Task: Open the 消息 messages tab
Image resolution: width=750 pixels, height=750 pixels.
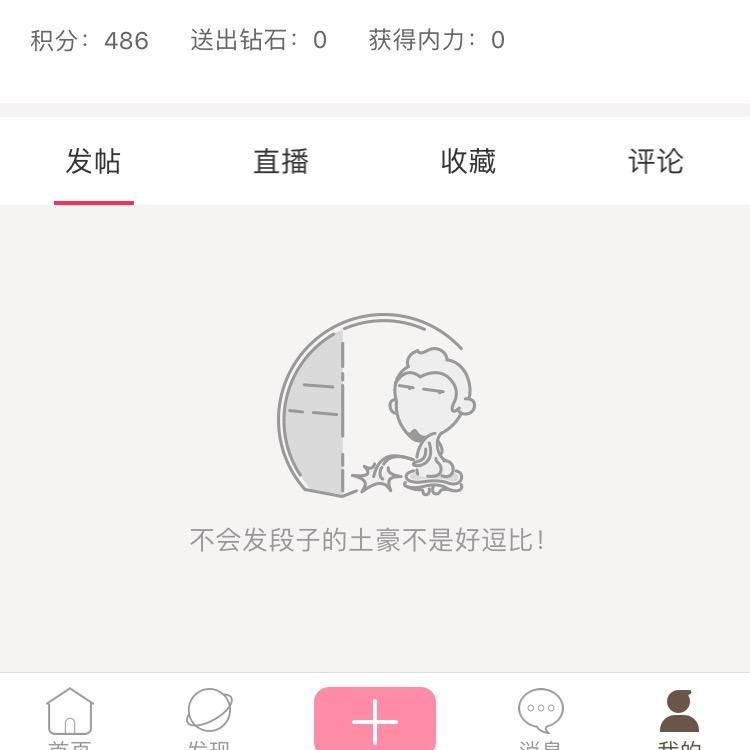Action: [541, 716]
